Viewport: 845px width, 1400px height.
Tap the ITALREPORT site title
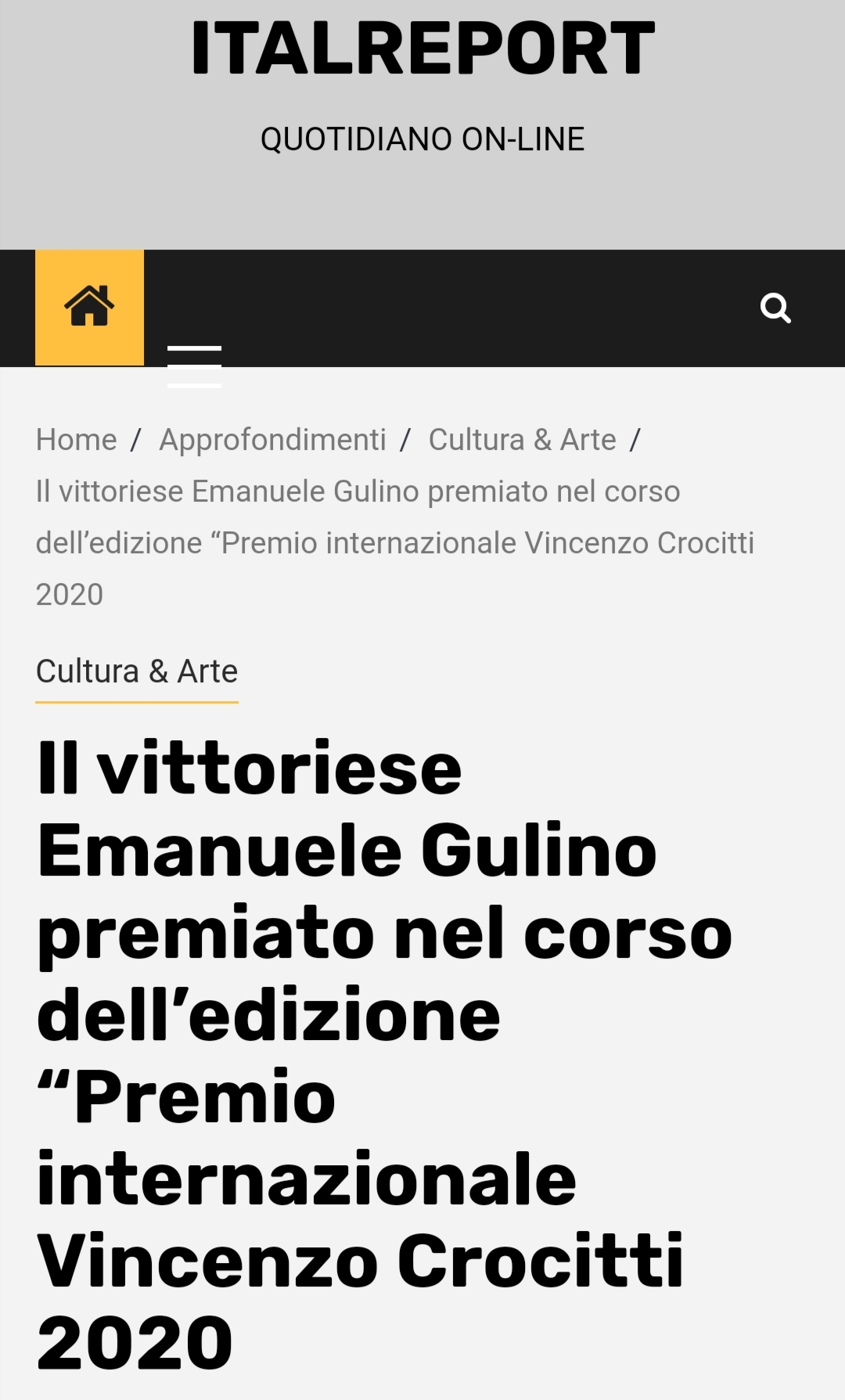coord(422,49)
